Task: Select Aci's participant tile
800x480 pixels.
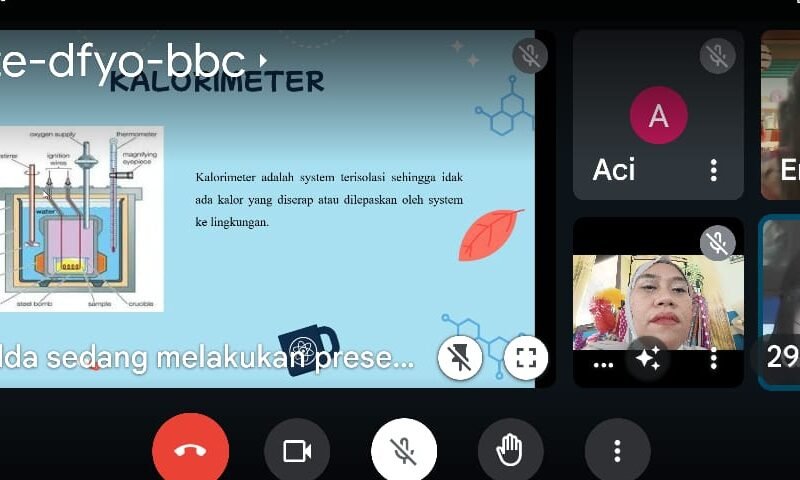Action: (657, 115)
